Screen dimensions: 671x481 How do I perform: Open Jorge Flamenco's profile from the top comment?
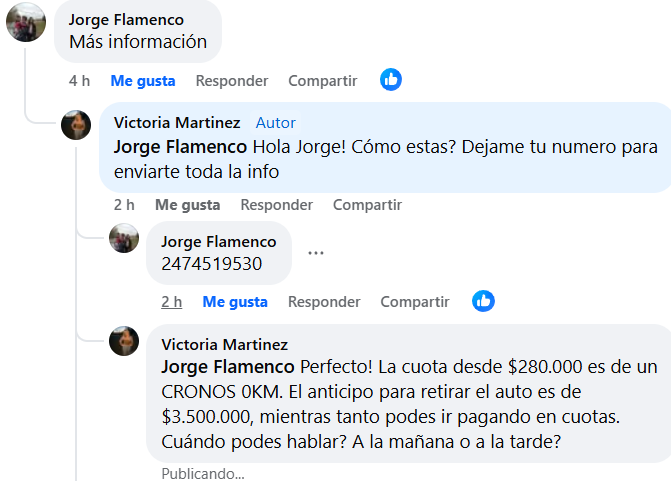126,20
